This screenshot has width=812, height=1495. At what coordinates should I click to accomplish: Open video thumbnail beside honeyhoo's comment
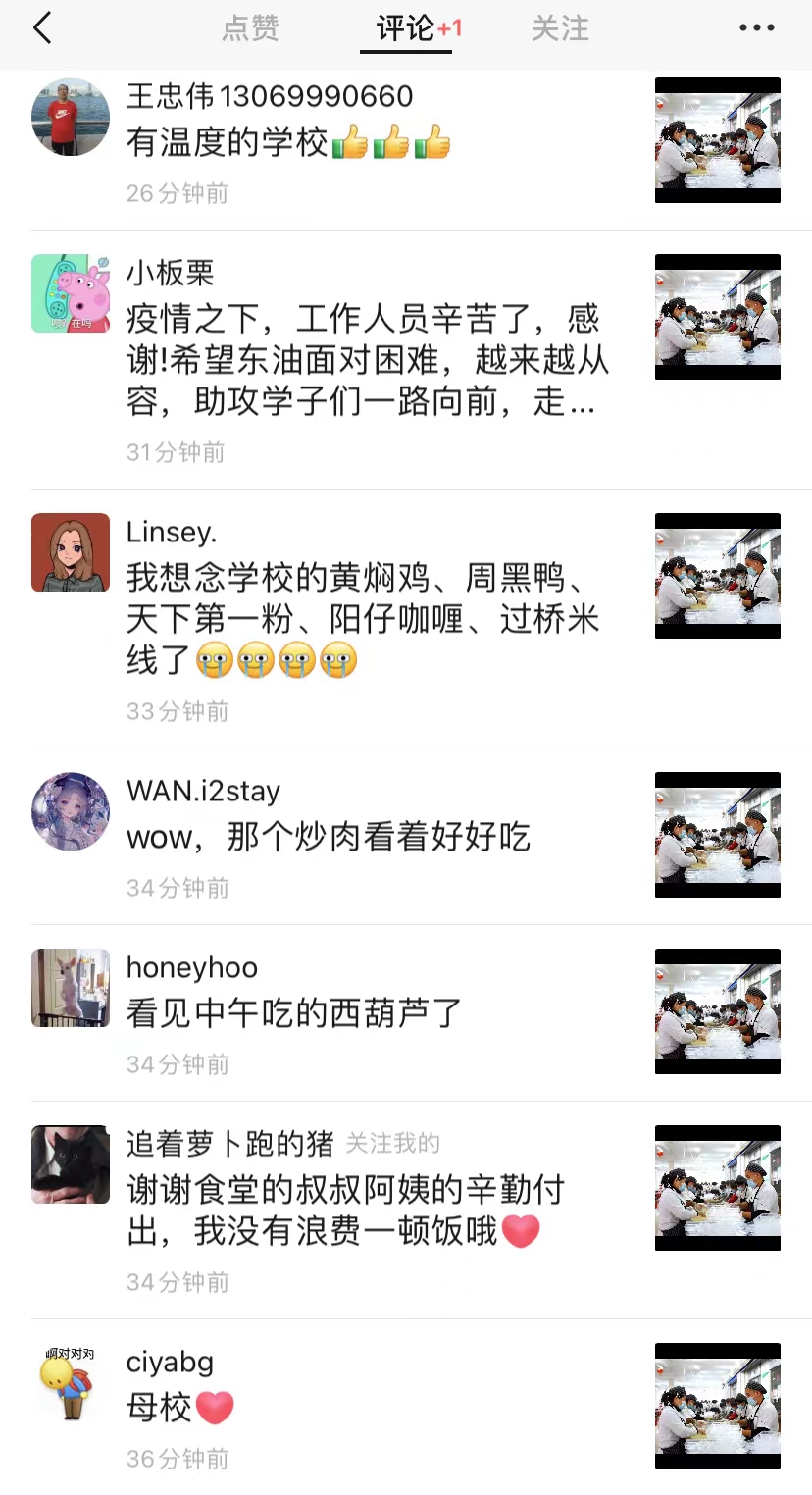(717, 1011)
